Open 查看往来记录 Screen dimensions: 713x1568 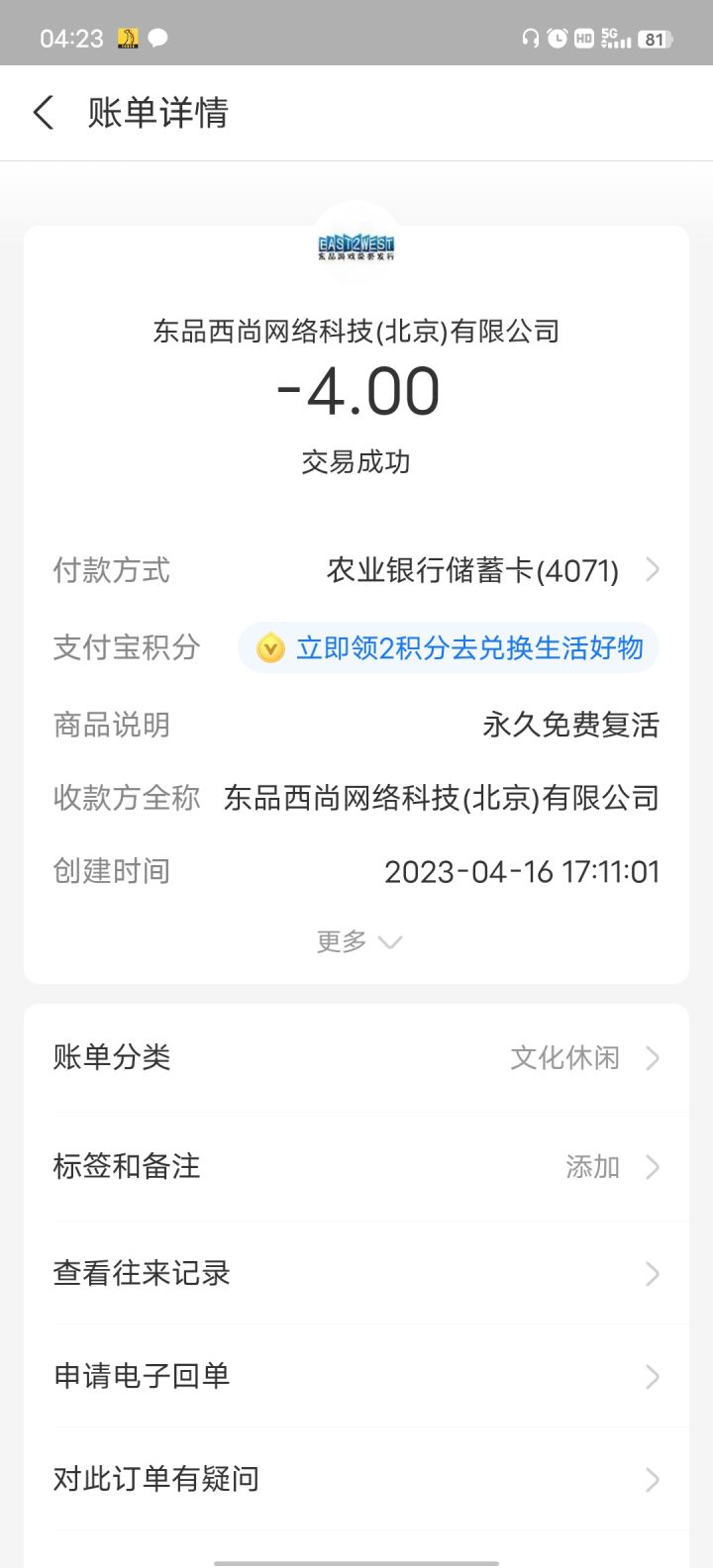click(x=356, y=1273)
